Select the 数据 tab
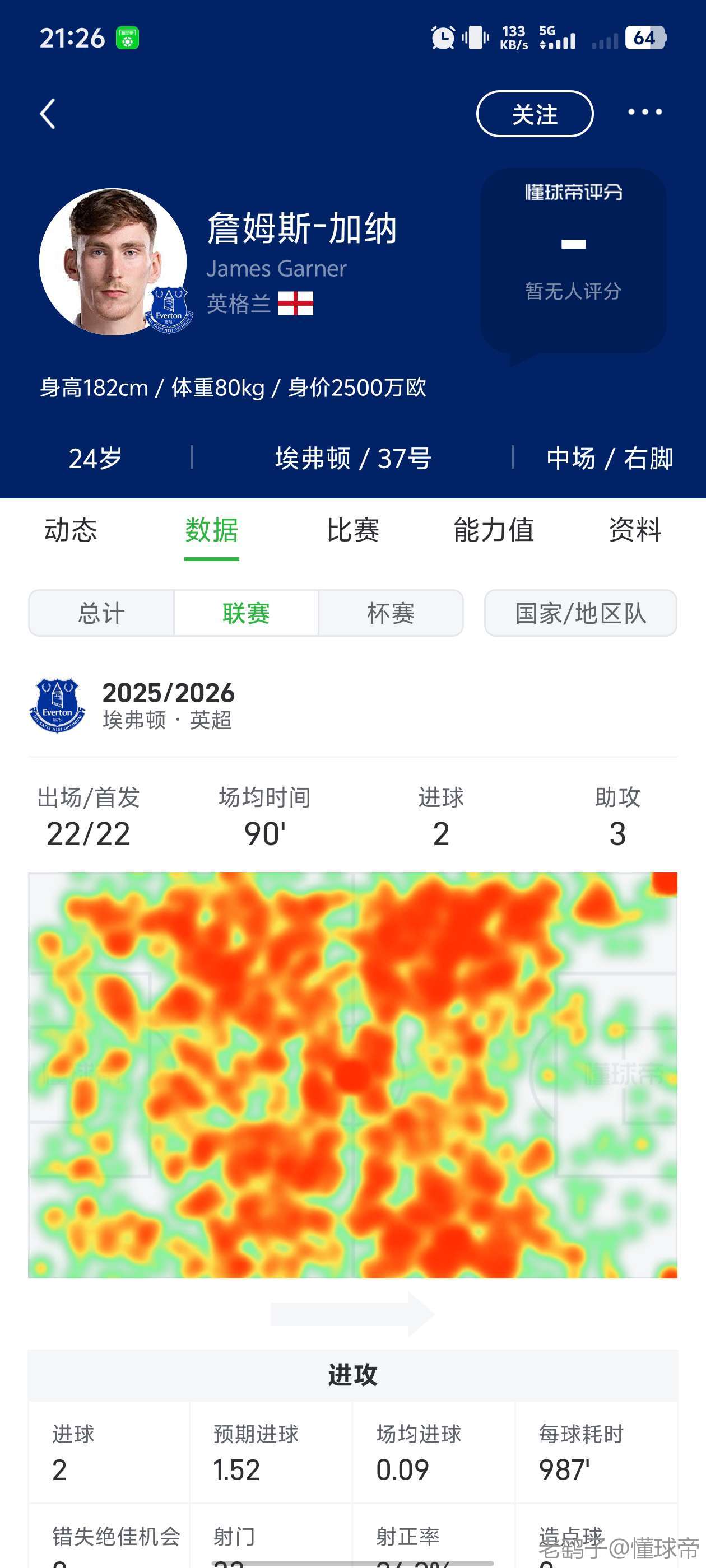Screen dimensions: 706x1568 pyautogui.click(x=211, y=530)
